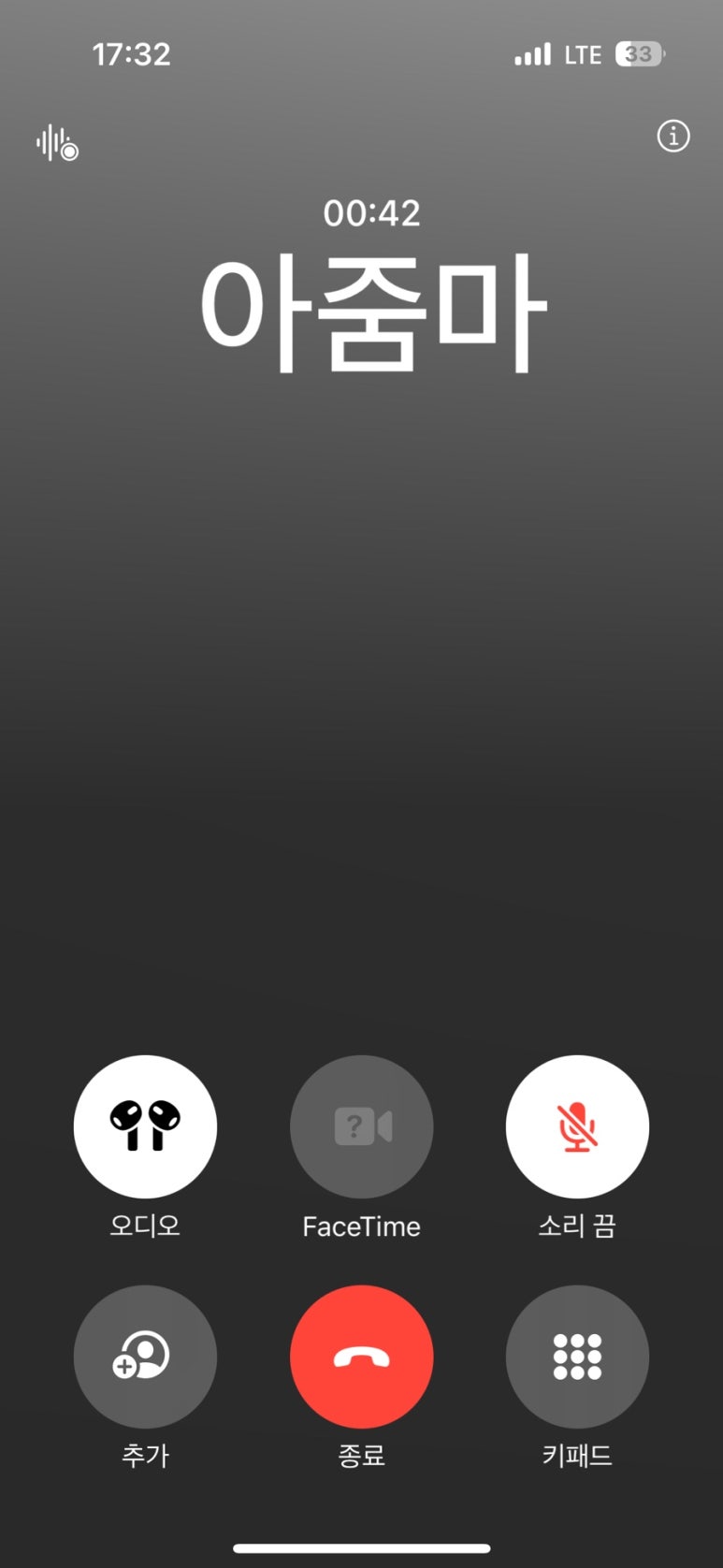
Task: Tap the call recording waveform icon
Action: pos(57,143)
